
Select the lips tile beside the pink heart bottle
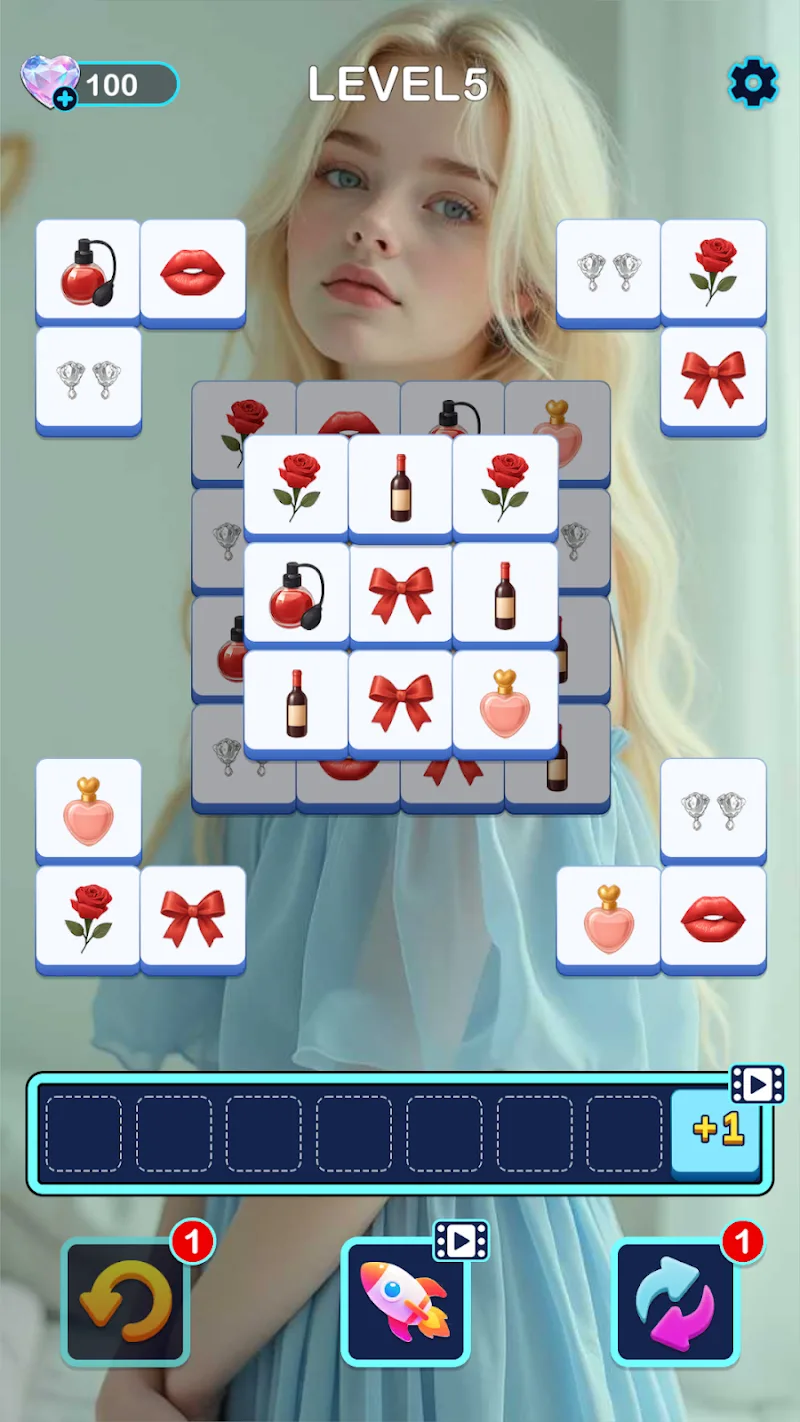point(713,919)
